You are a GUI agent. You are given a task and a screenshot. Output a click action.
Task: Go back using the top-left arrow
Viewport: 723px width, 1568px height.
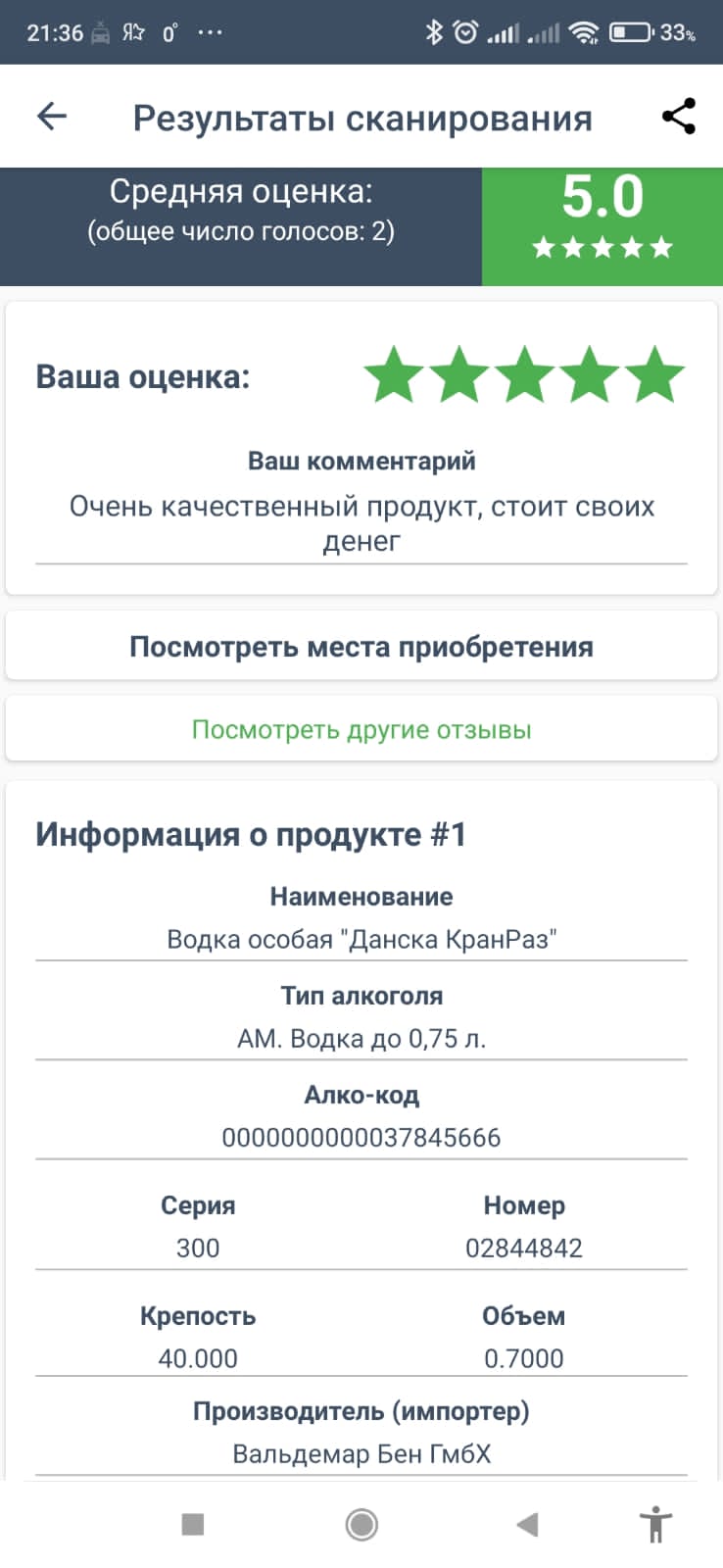[52, 117]
